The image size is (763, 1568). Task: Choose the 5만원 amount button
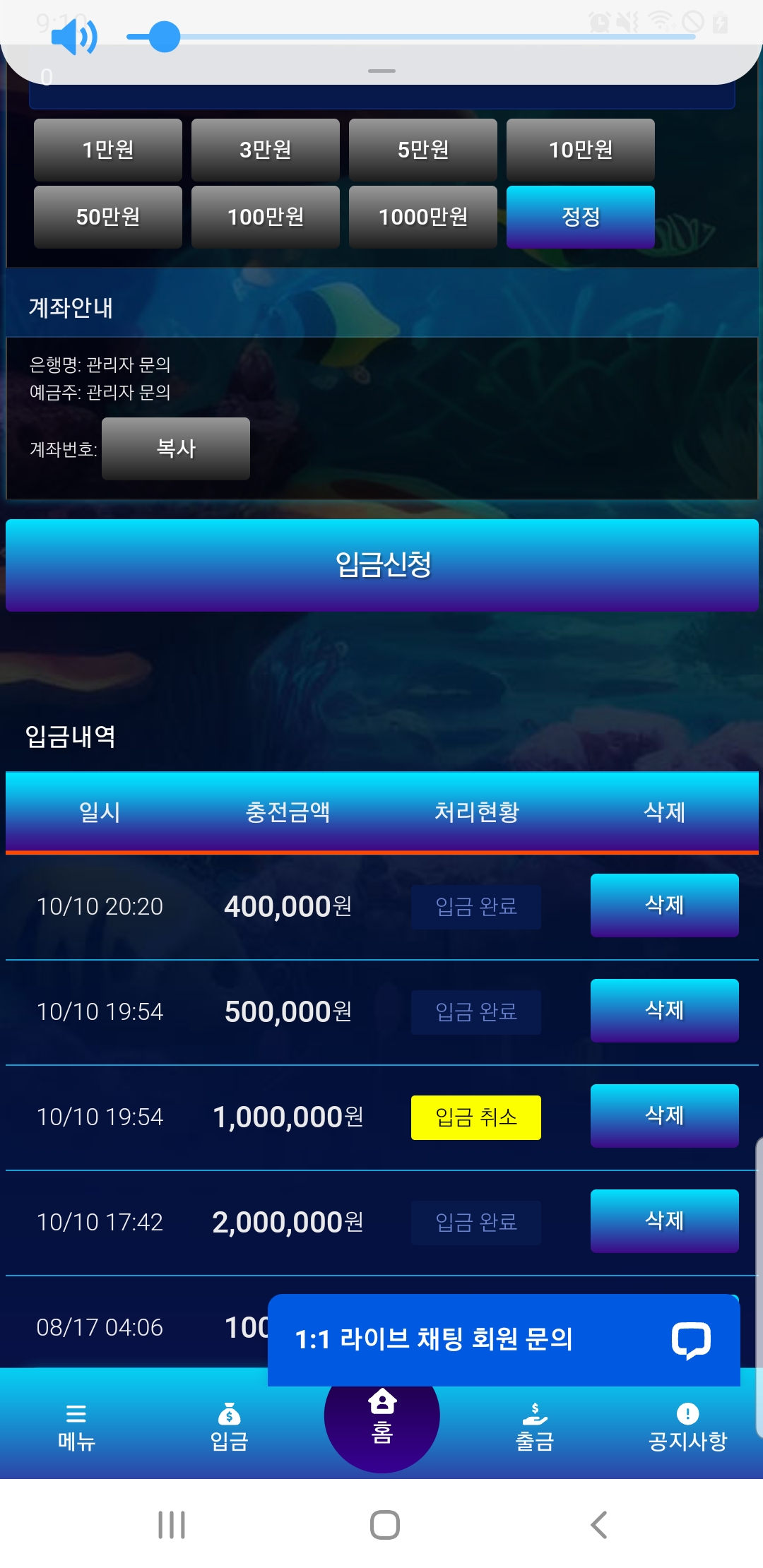coord(423,150)
